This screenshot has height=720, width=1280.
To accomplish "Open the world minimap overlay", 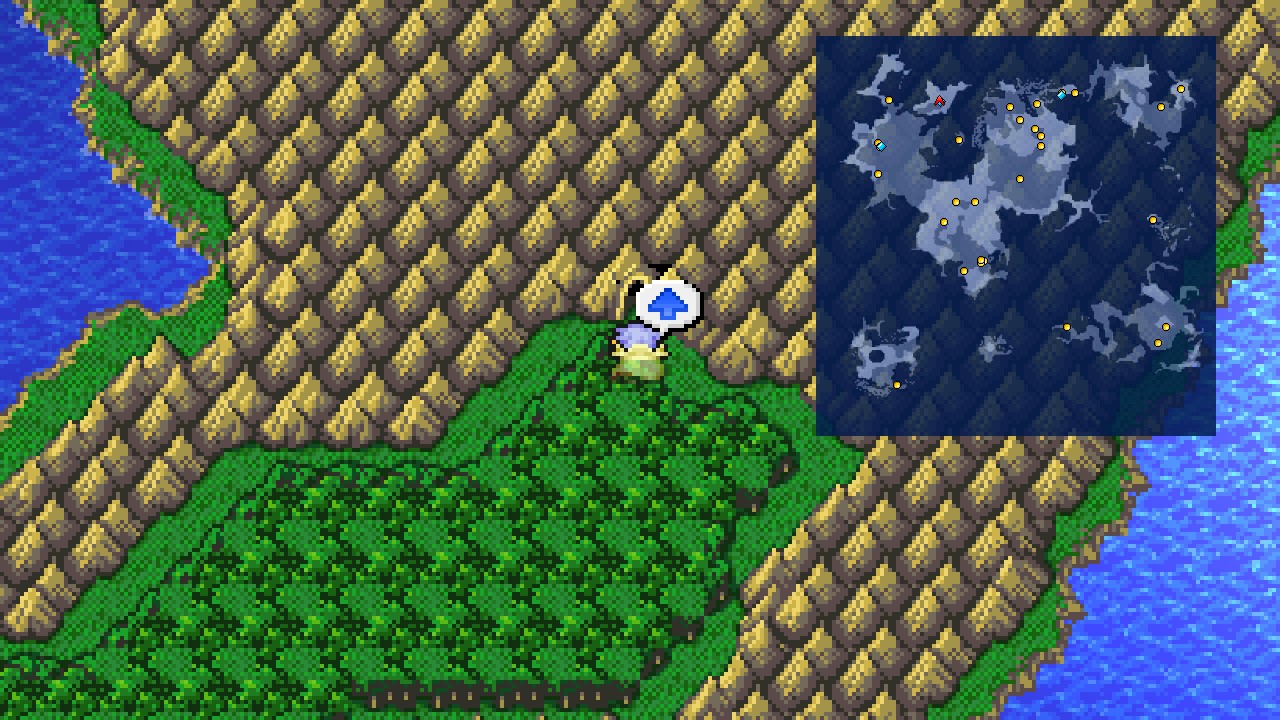I will (x=1016, y=236).
